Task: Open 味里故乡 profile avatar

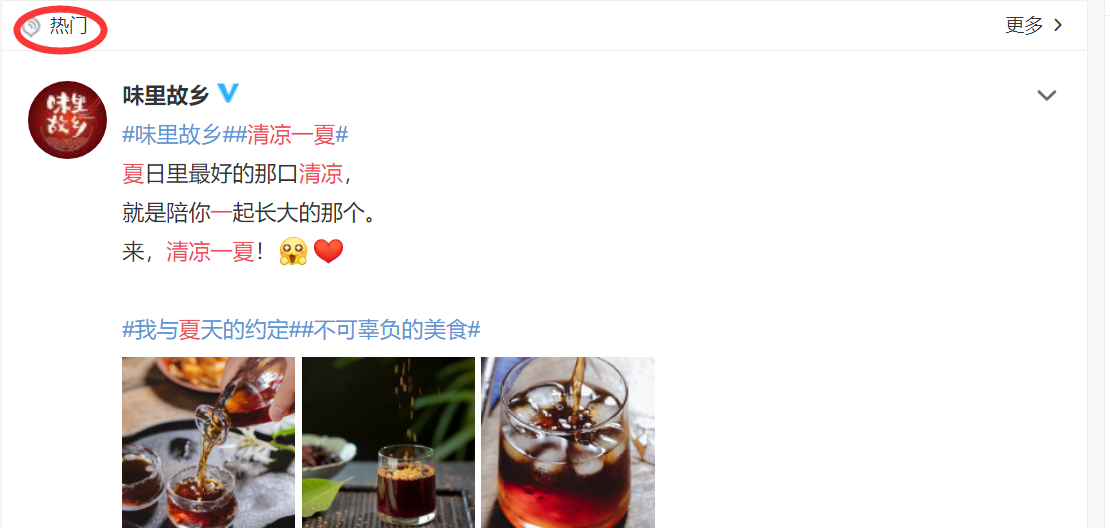Action: [68, 120]
